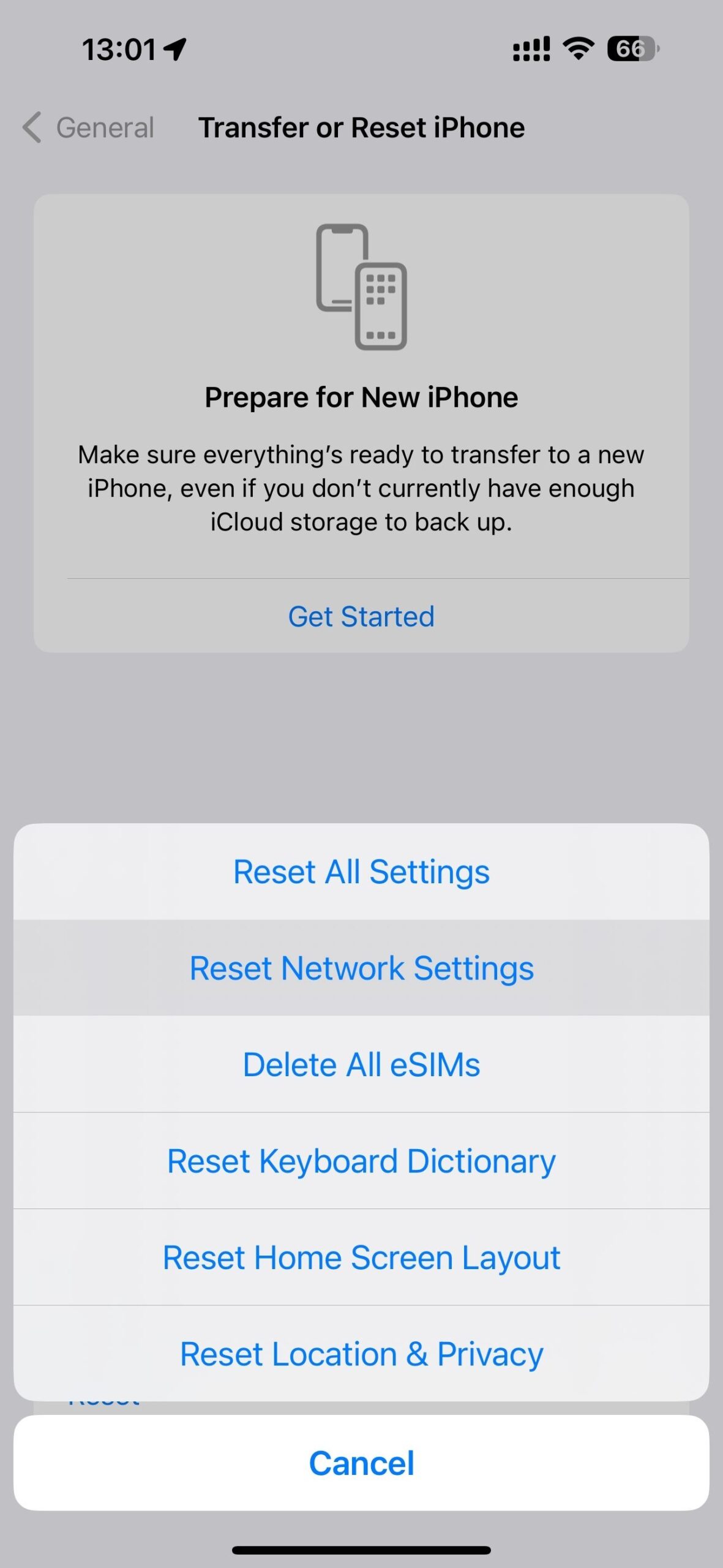Viewport: 723px width, 1568px height.
Task: Select Reset Network Settings
Action: 361,968
